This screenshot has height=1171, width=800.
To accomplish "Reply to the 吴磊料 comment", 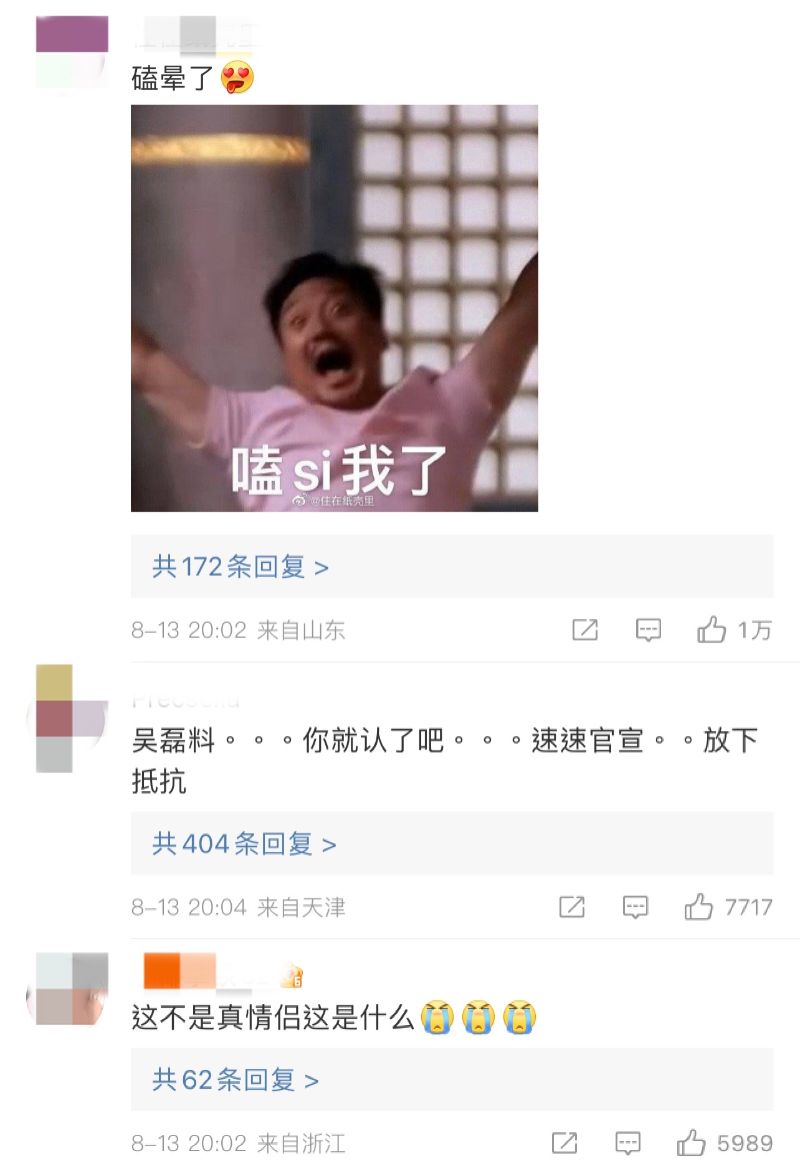I will 635,907.
